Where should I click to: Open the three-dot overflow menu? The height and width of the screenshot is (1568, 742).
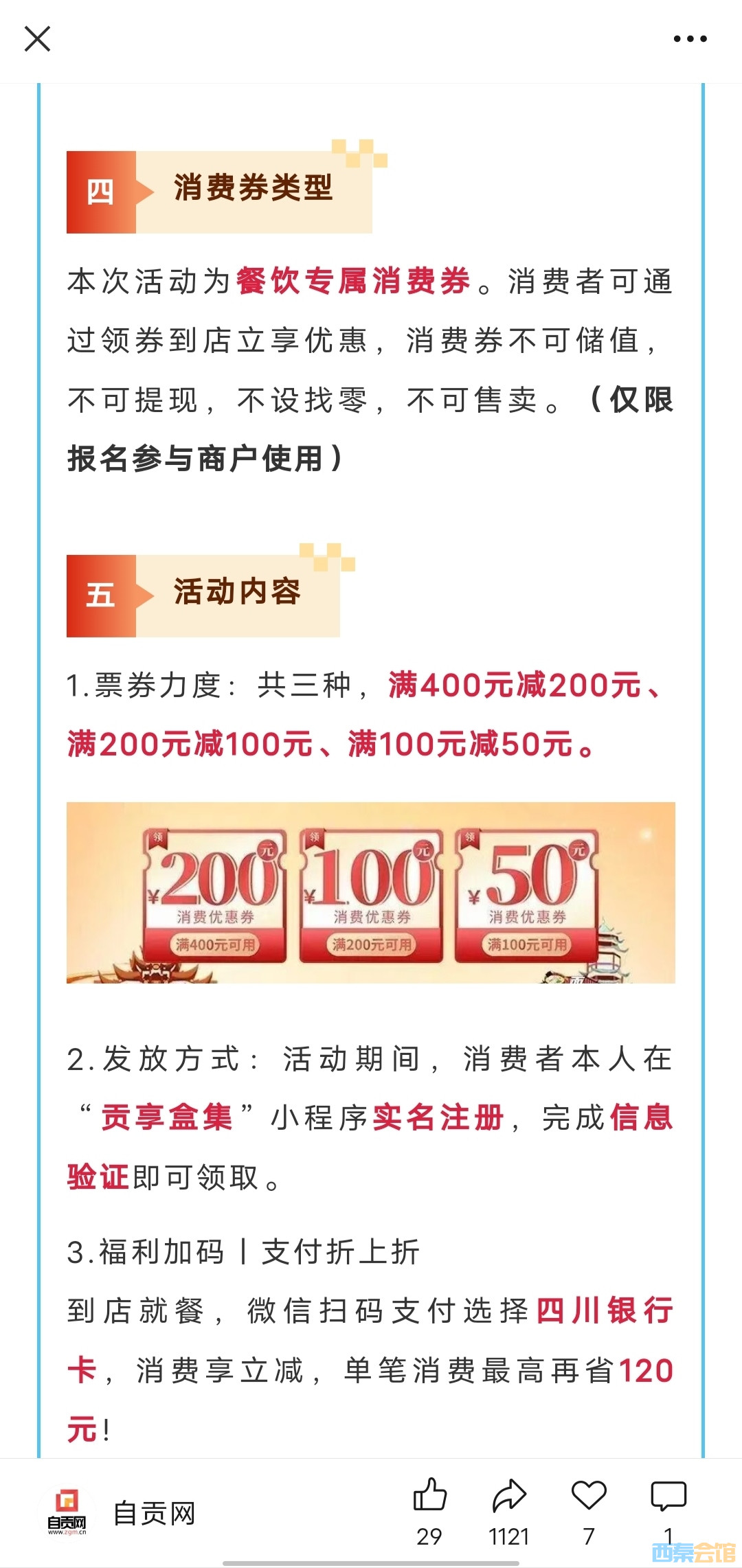[x=690, y=39]
